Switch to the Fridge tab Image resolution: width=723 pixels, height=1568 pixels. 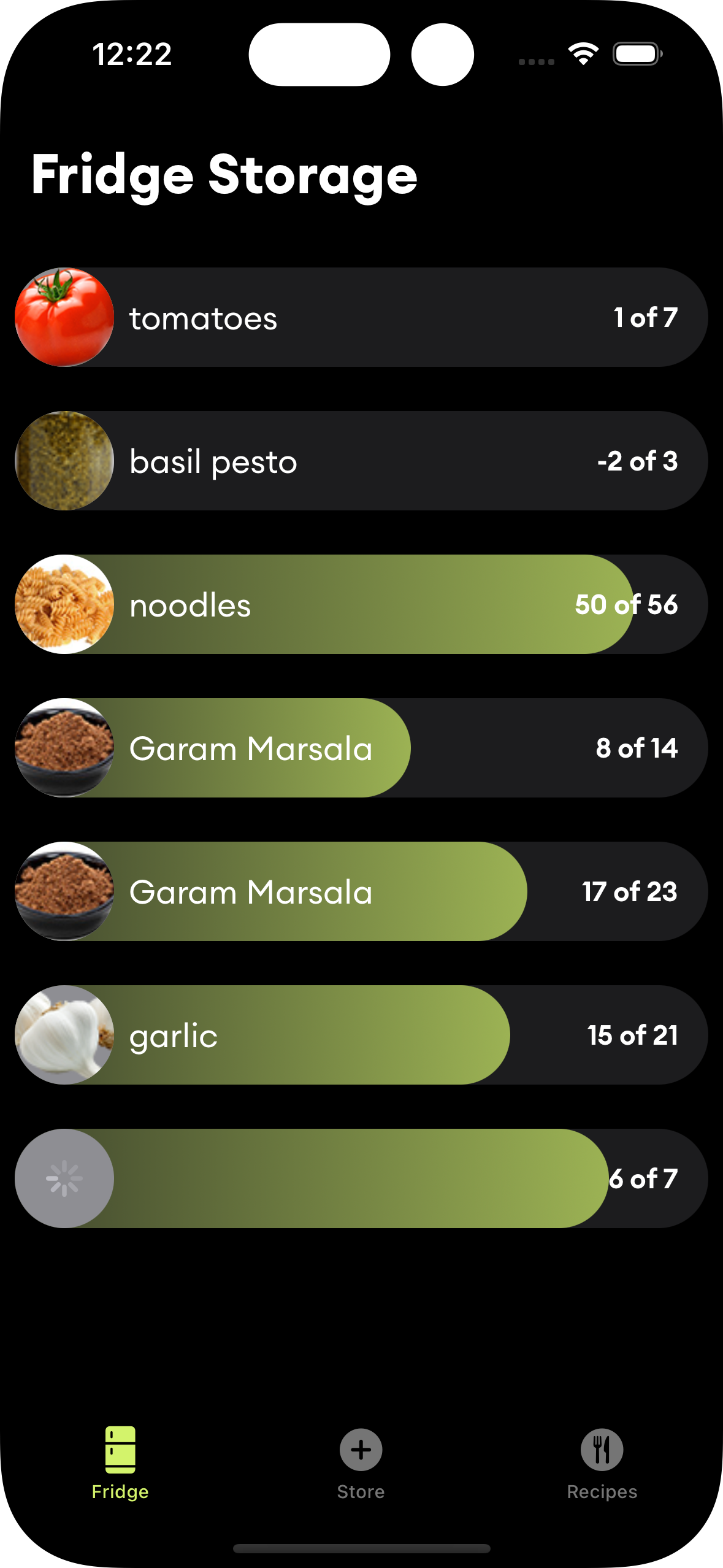(x=120, y=1462)
